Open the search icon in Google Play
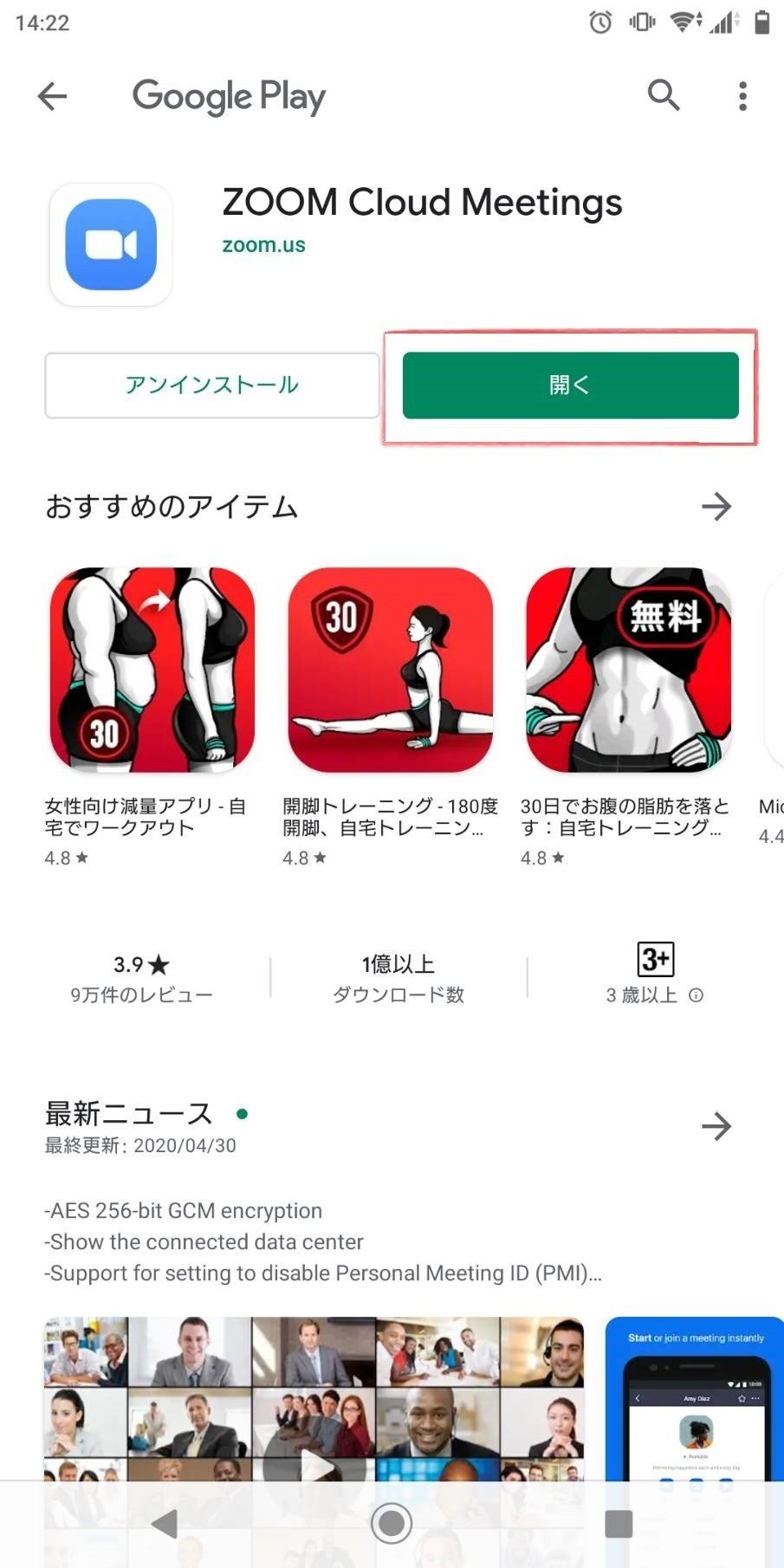 (664, 96)
